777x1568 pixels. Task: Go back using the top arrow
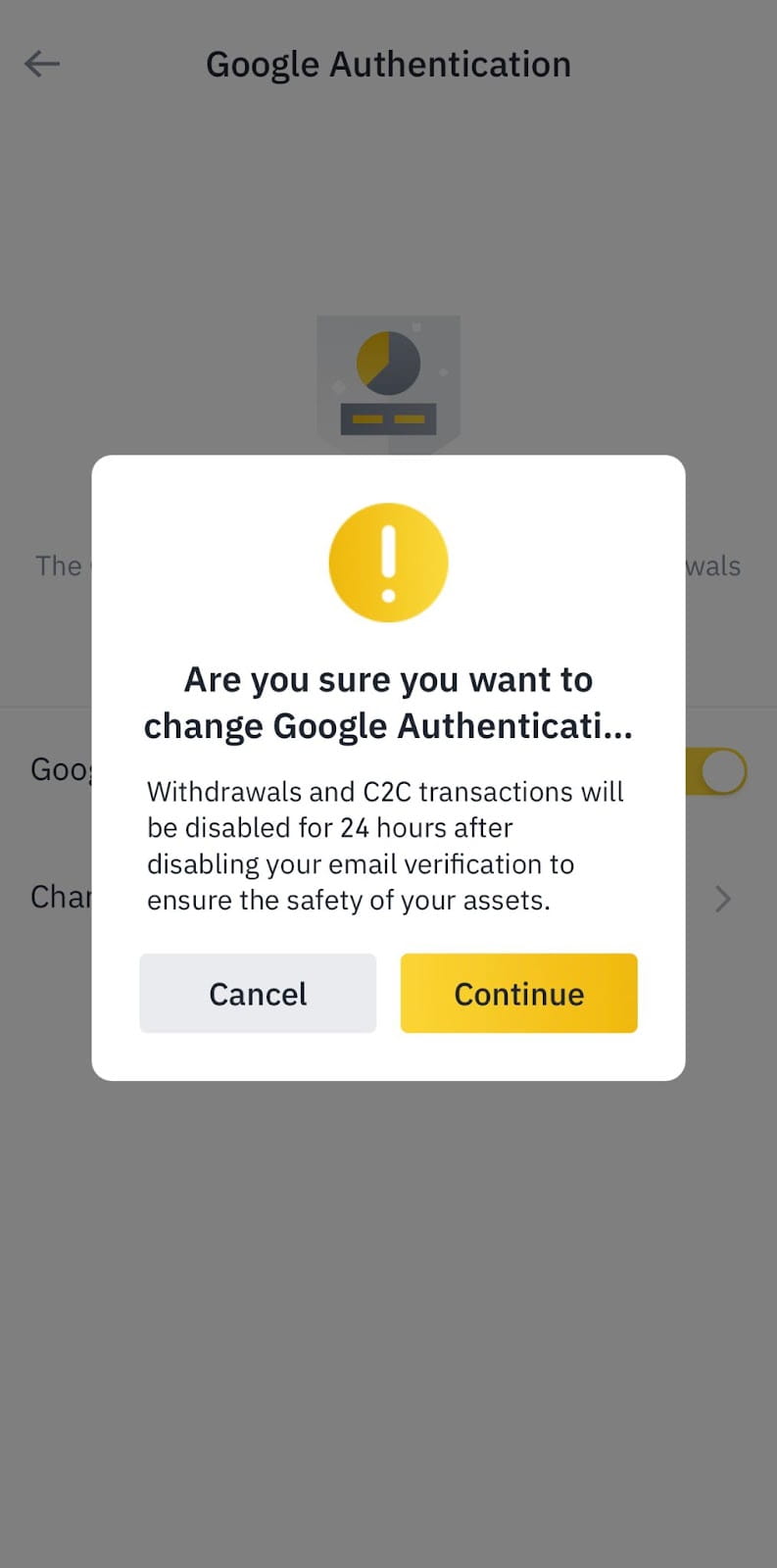(x=42, y=65)
